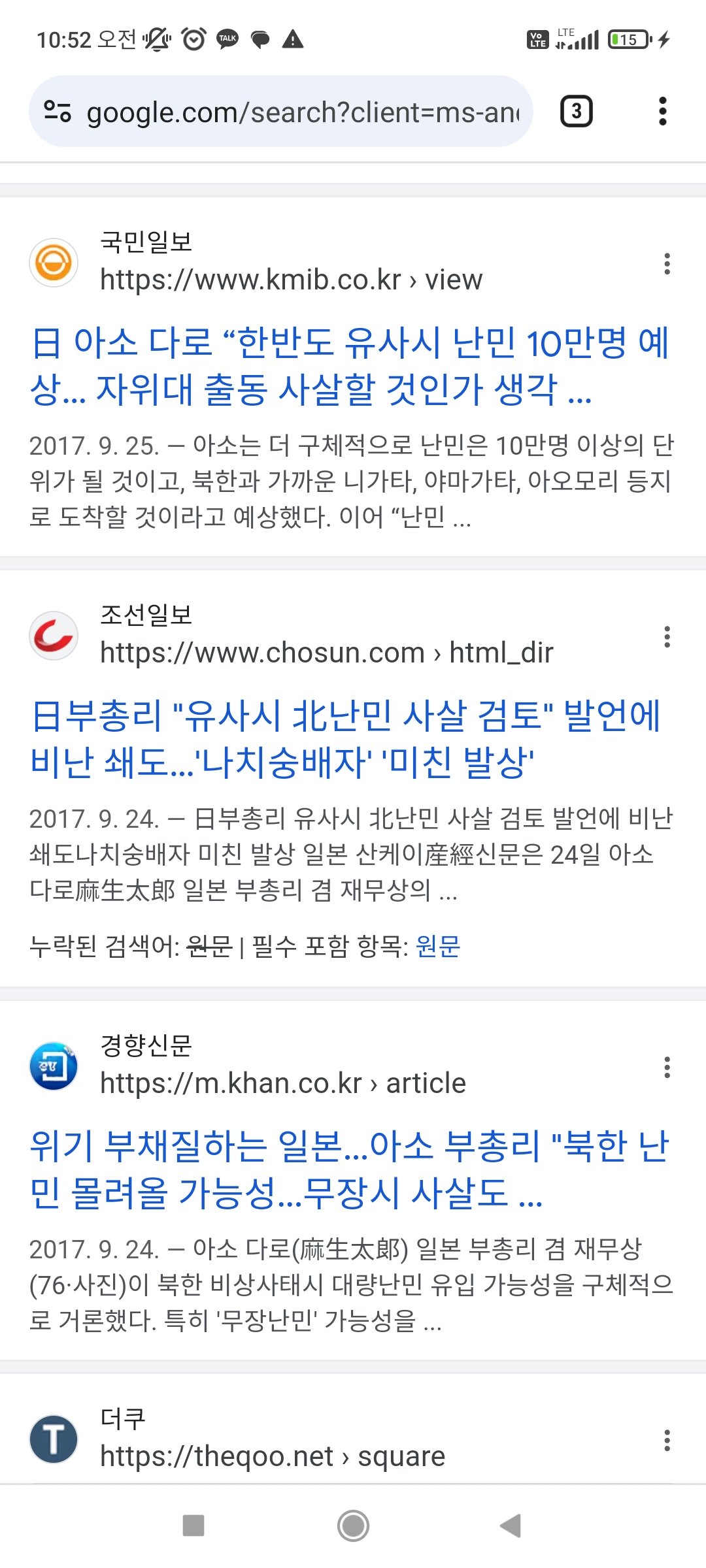Open more options for the 조선일보 result
The height and width of the screenshot is (1568, 706).
(667, 637)
